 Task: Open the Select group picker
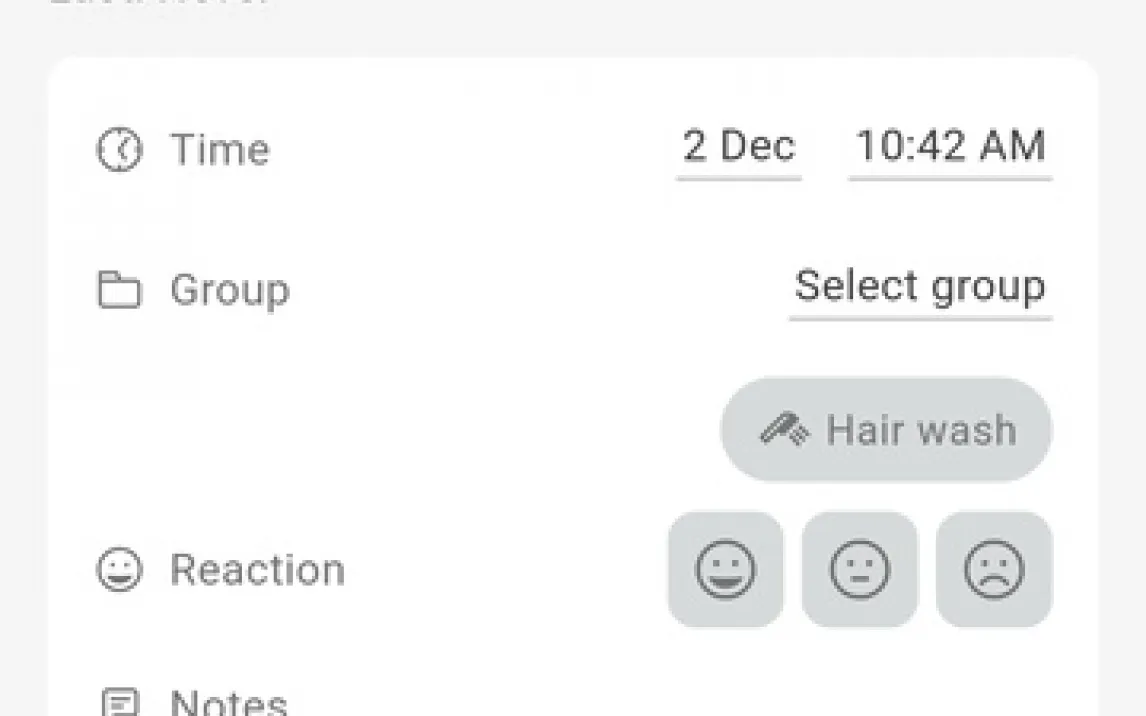pyautogui.click(x=920, y=288)
